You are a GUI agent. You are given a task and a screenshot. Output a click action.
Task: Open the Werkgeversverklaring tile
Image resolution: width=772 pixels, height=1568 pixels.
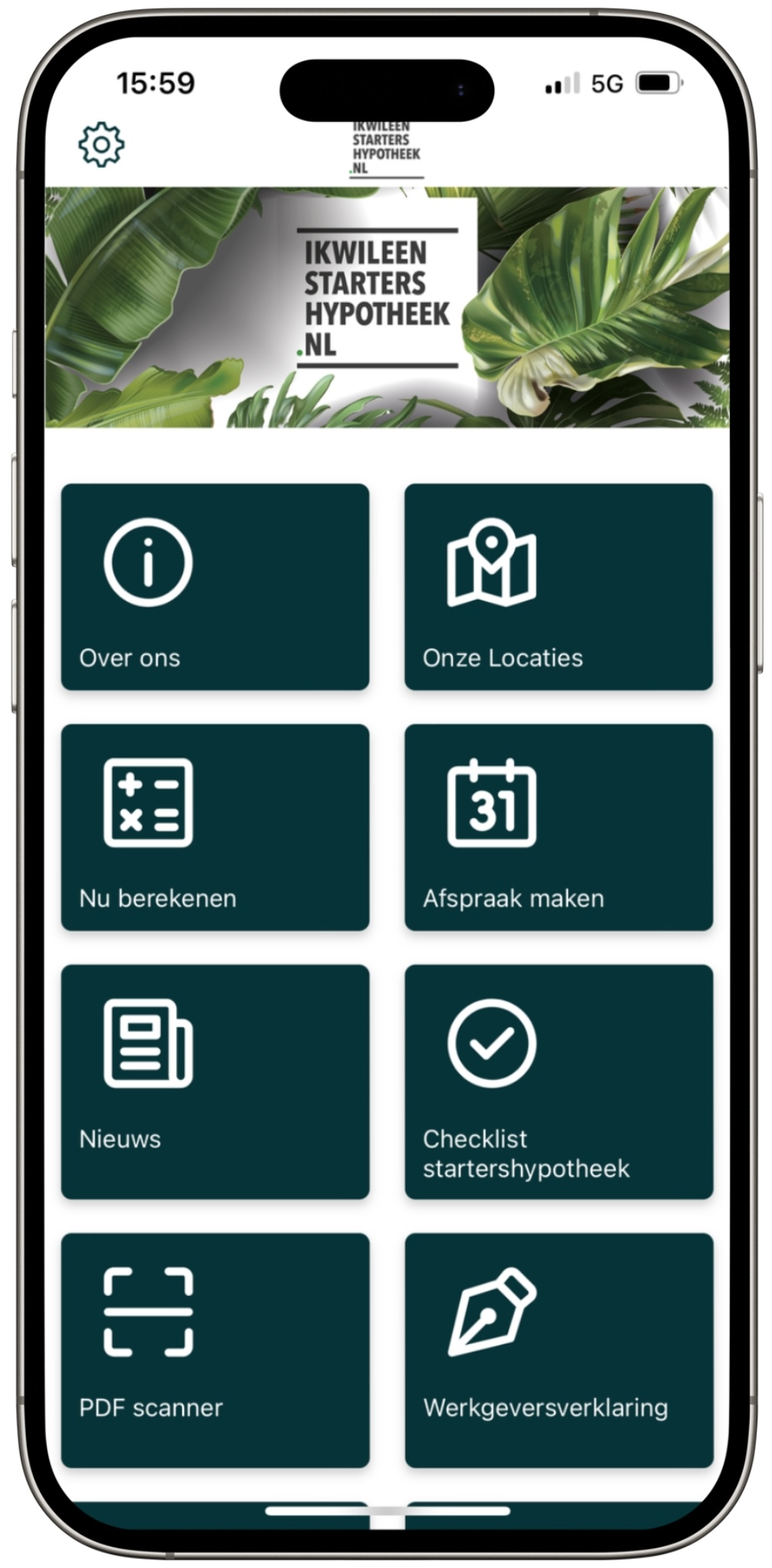coord(558,1349)
